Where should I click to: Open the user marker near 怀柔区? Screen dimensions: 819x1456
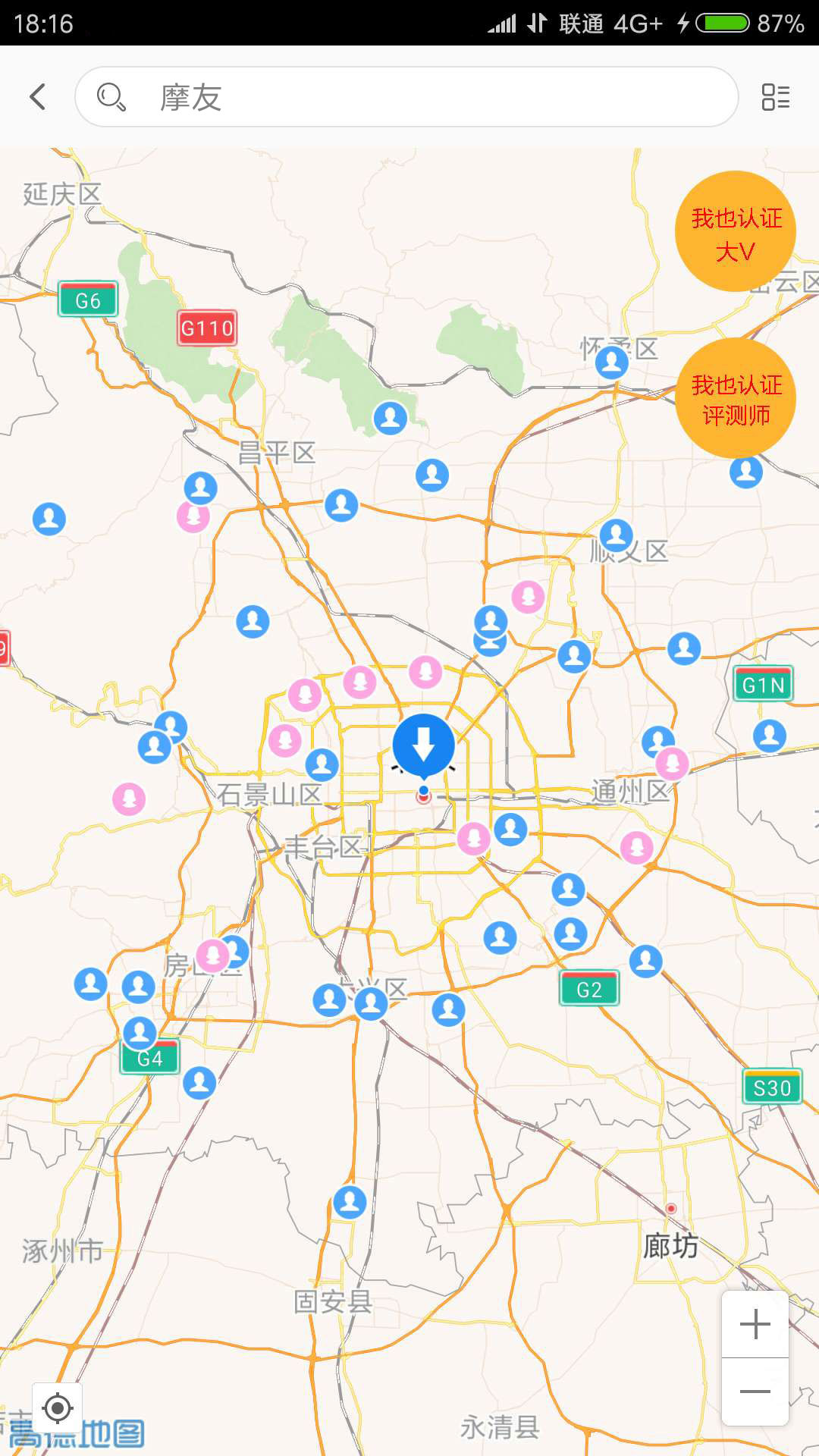tap(612, 362)
